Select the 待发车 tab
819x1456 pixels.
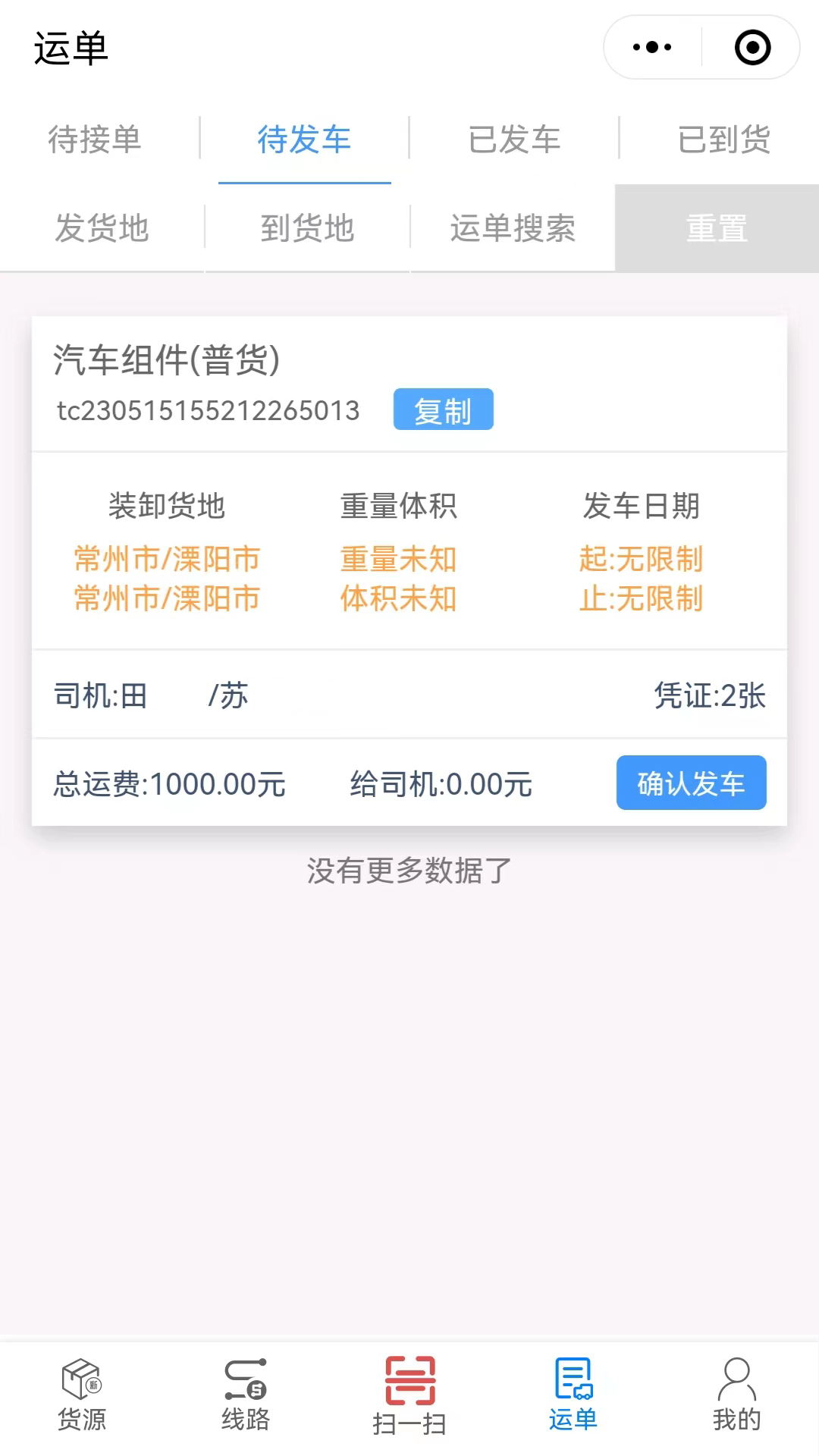304,140
